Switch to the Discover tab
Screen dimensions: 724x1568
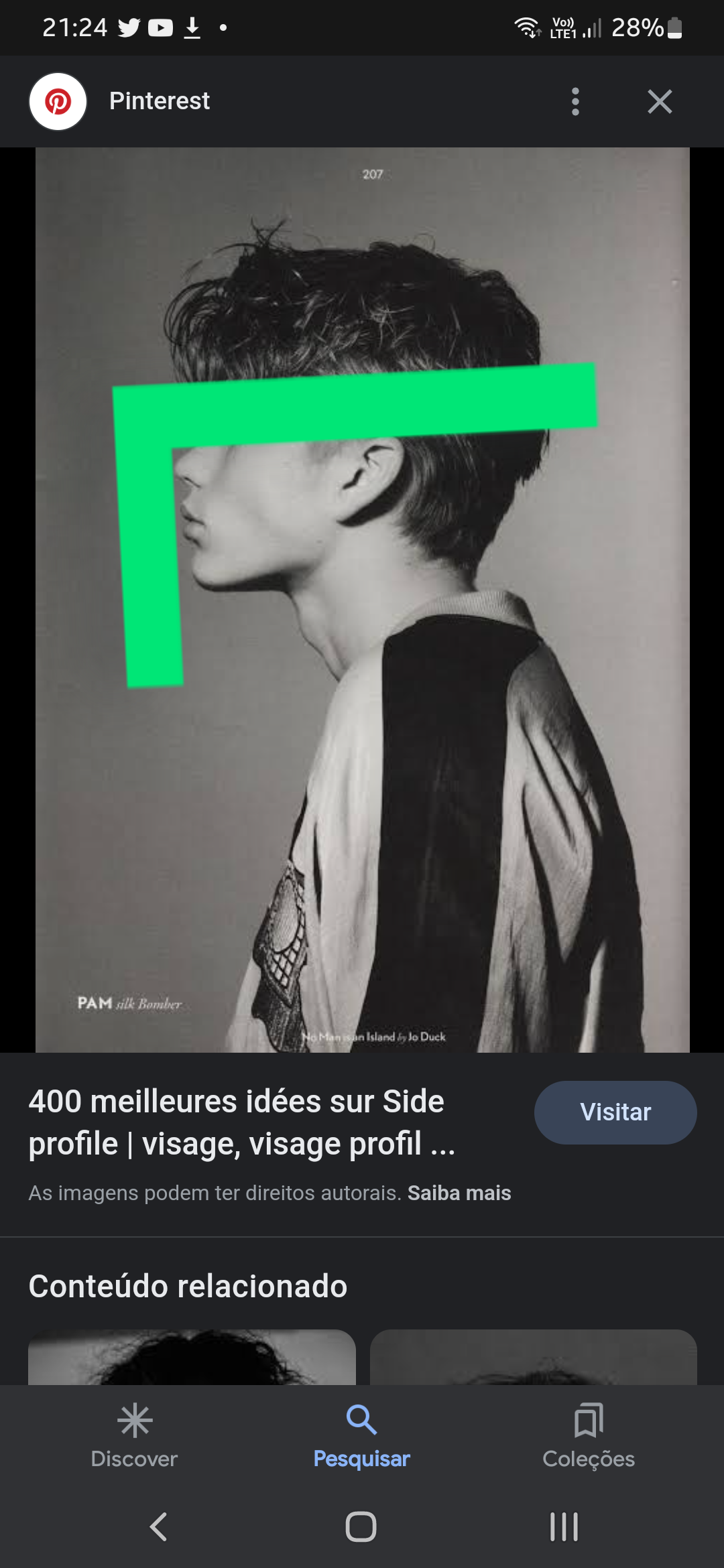pyautogui.click(x=134, y=1437)
